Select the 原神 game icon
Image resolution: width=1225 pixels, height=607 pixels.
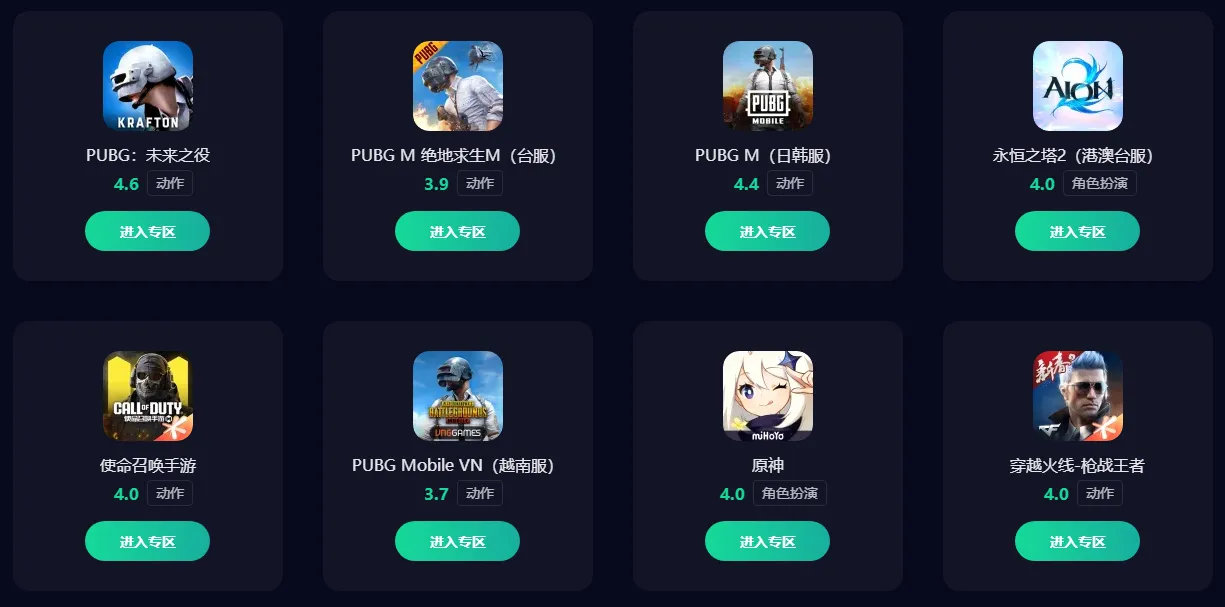click(768, 396)
